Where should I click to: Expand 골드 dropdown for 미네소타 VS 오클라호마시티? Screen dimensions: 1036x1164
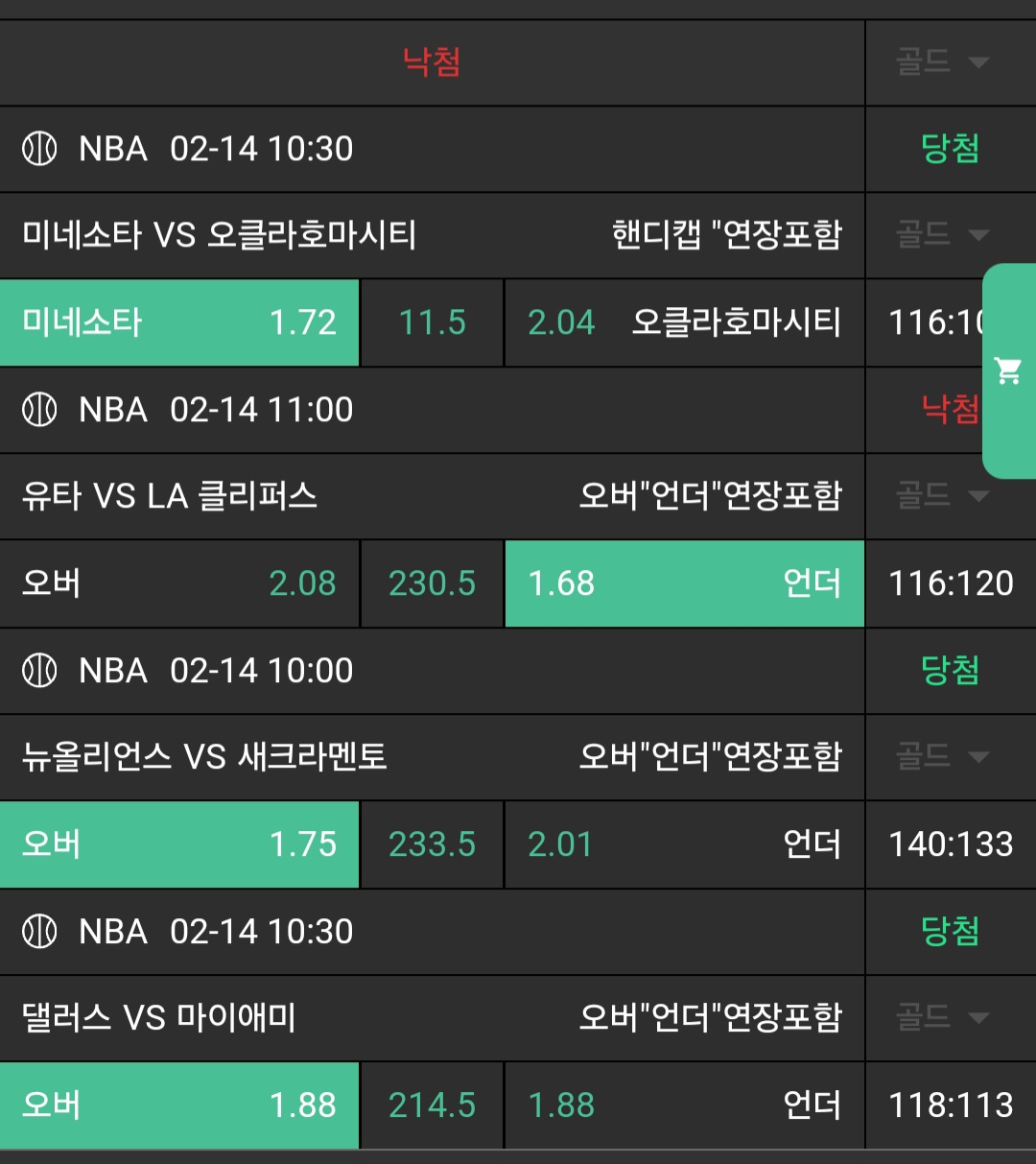click(941, 235)
